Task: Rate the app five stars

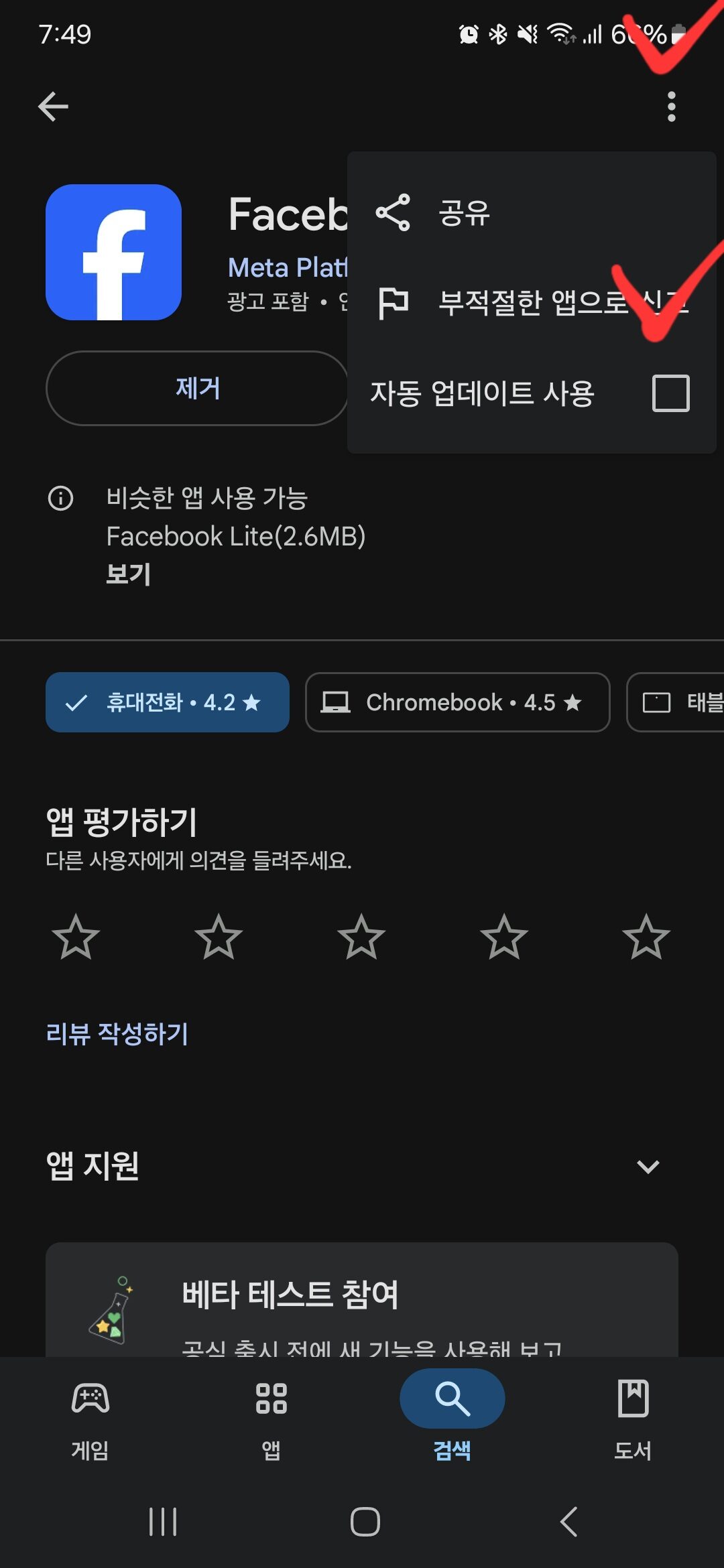Action: click(x=646, y=937)
